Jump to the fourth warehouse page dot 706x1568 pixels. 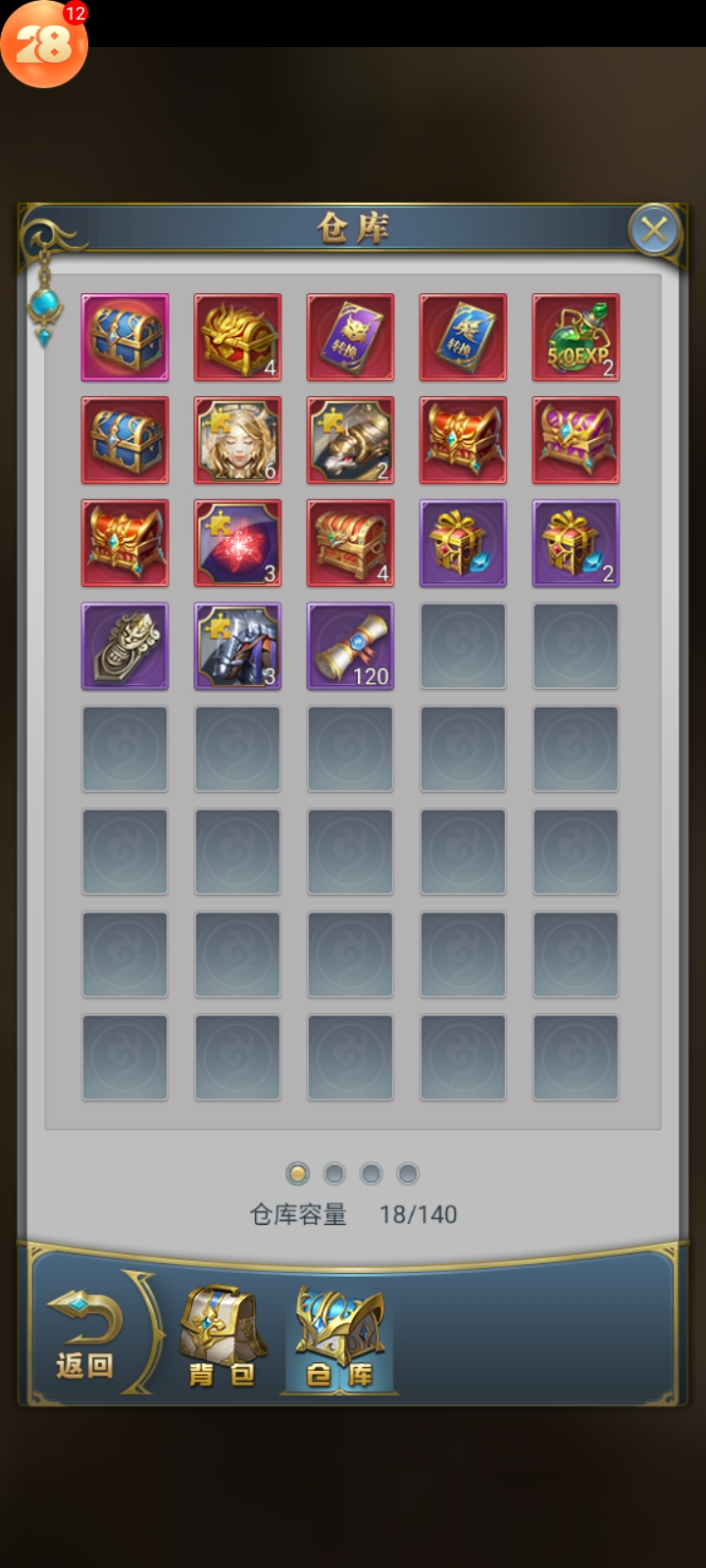408,1173
